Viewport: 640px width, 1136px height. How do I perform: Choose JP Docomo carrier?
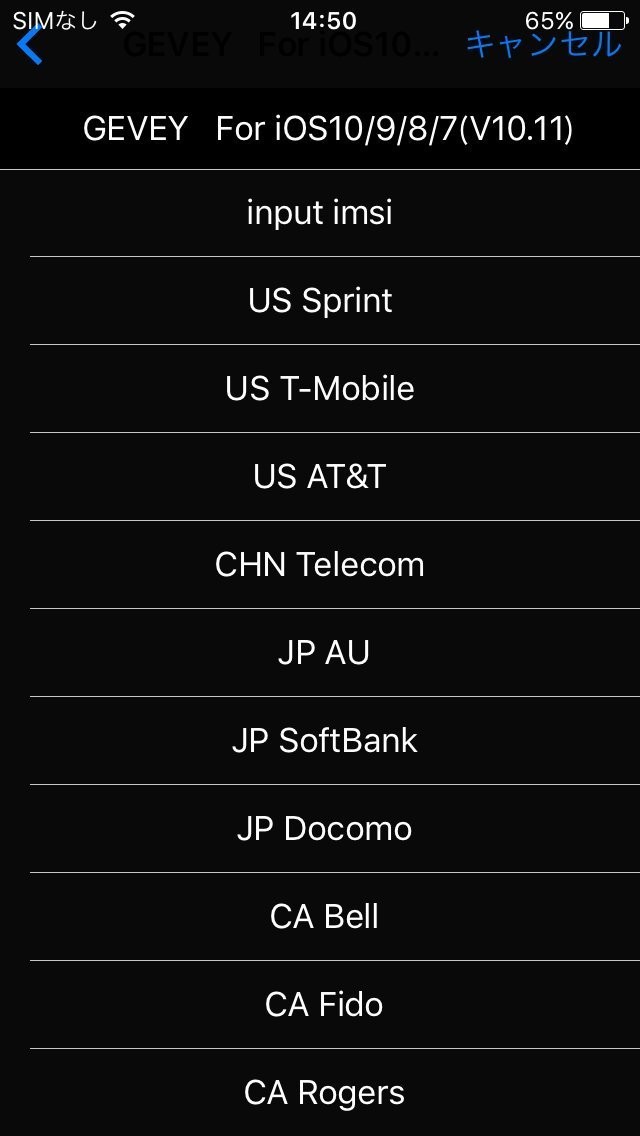[x=324, y=829]
